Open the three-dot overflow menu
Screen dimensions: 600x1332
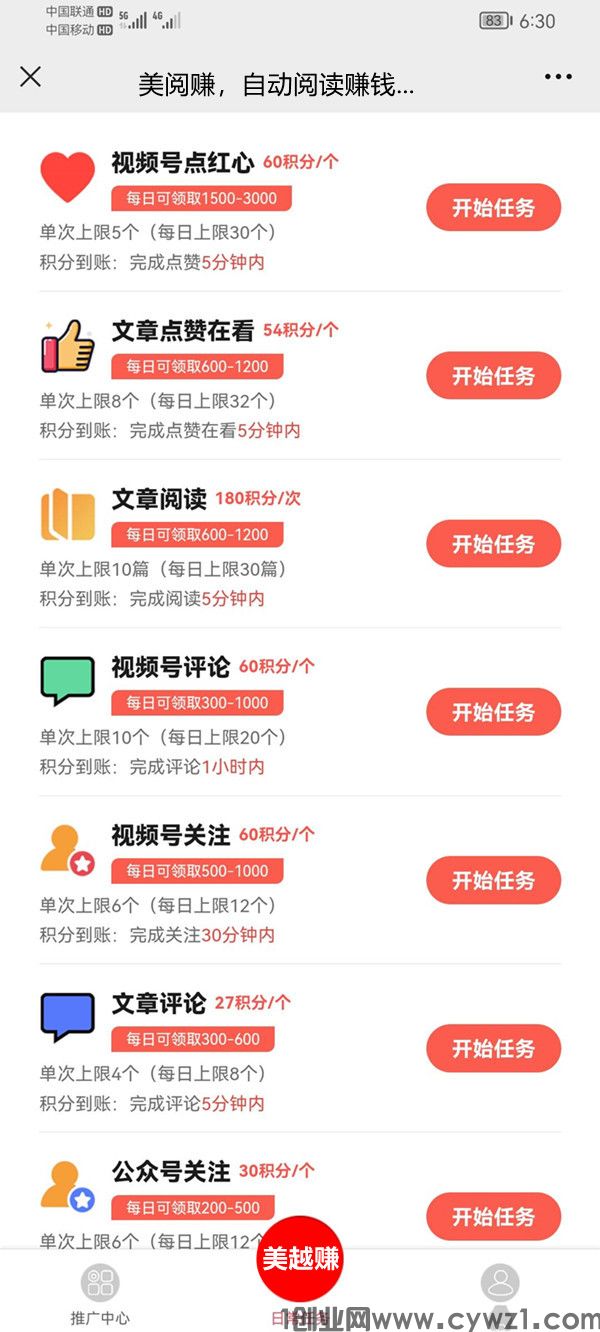[x=558, y=77]
